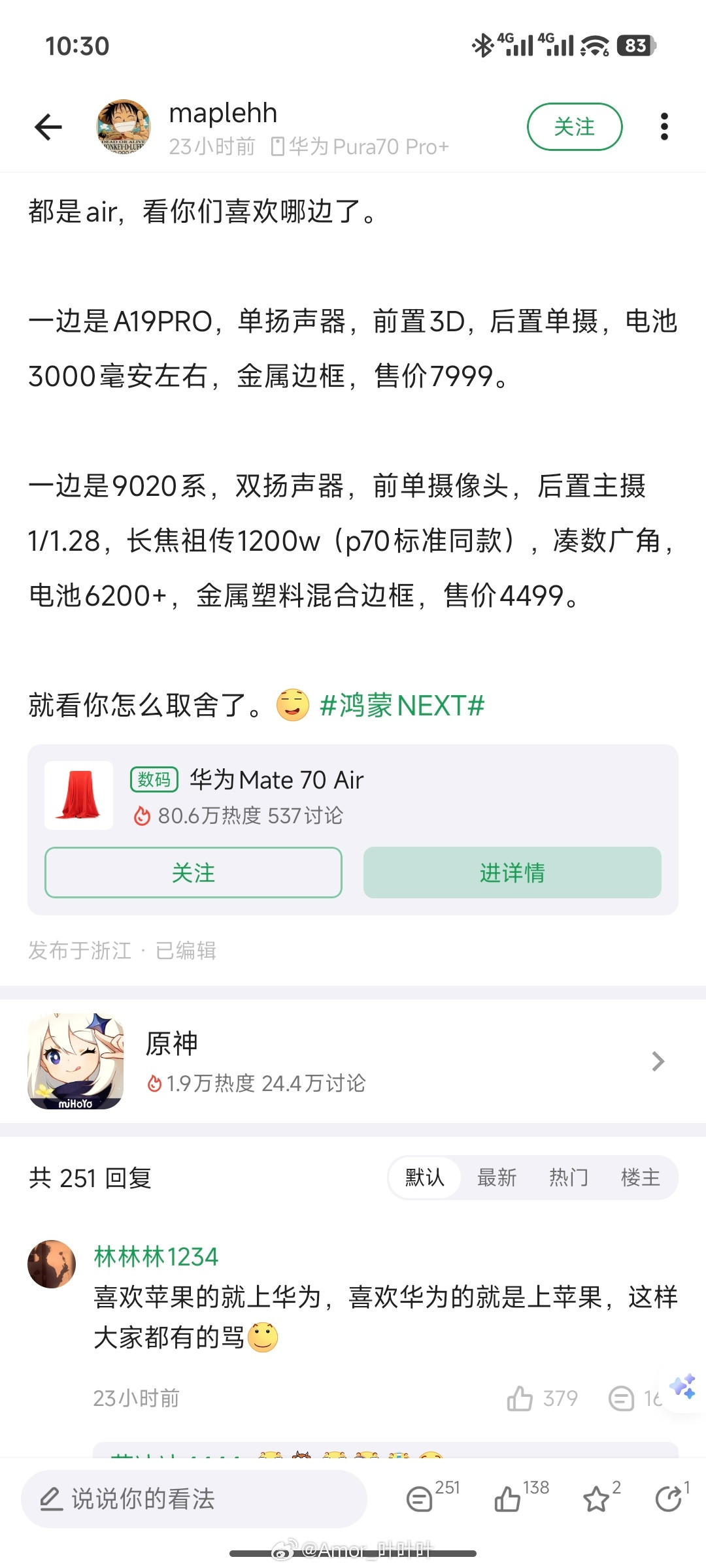Switch comment sorting to 热门 tab
706x1568 pixels.
coord(568,1177)
